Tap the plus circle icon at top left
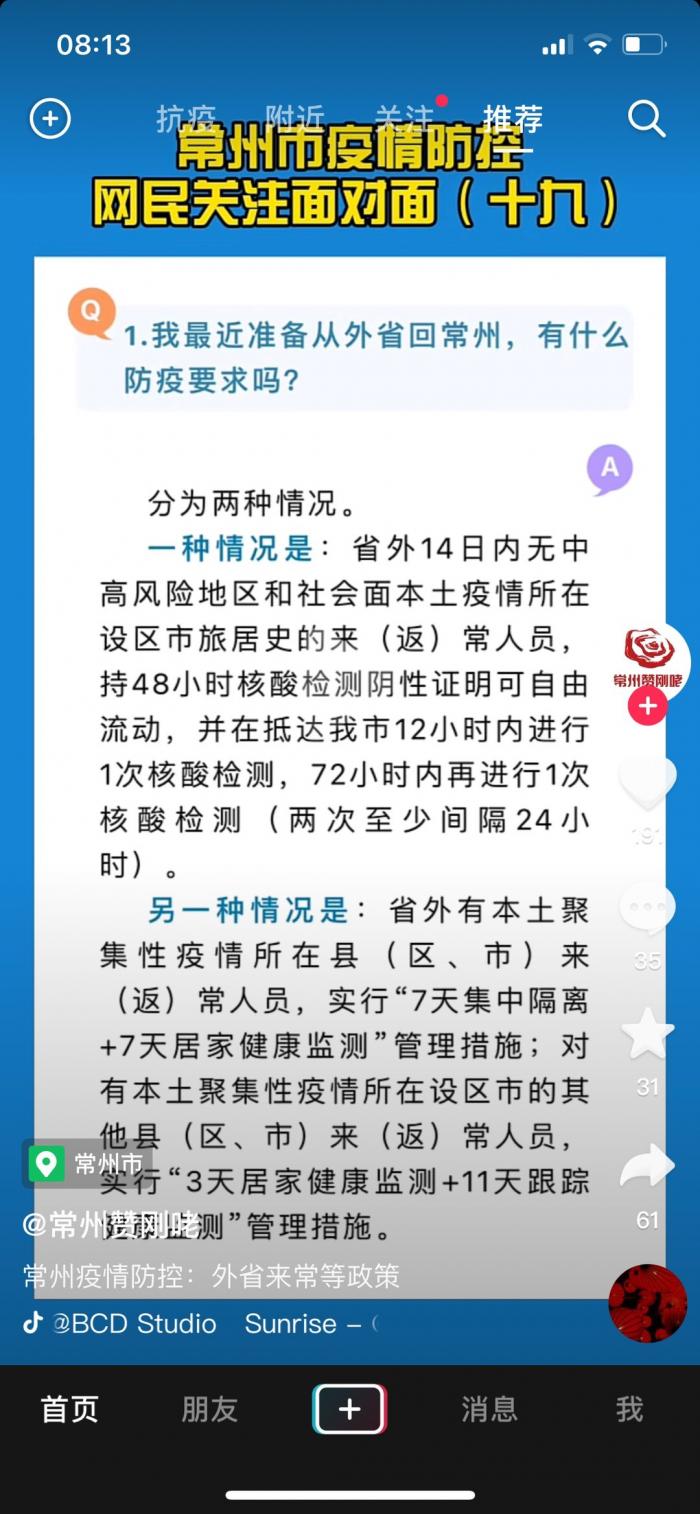Viewport: 700px width, 1514px height. pos(50,119)
